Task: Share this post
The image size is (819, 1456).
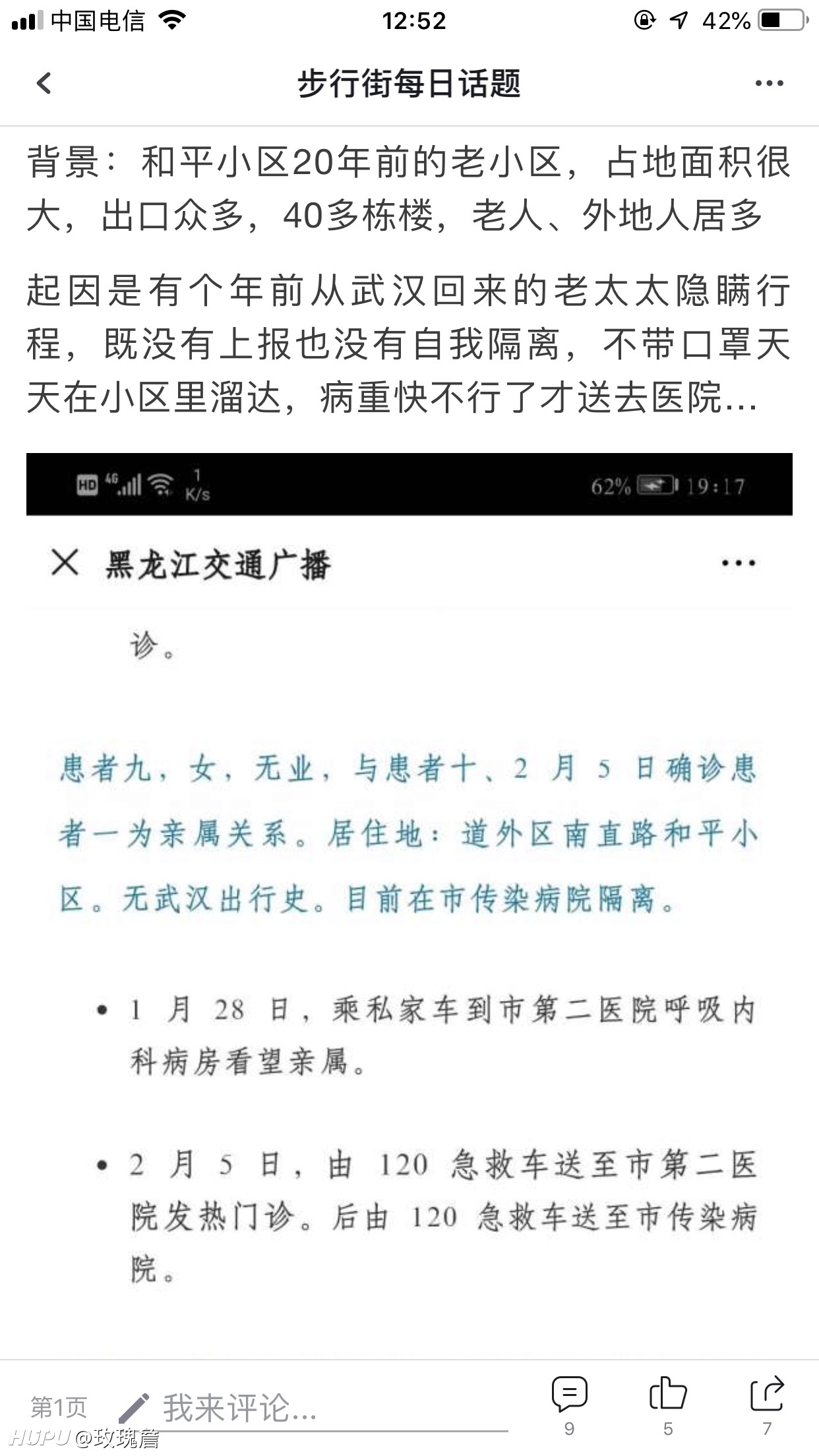Action: click(767, 1405)
